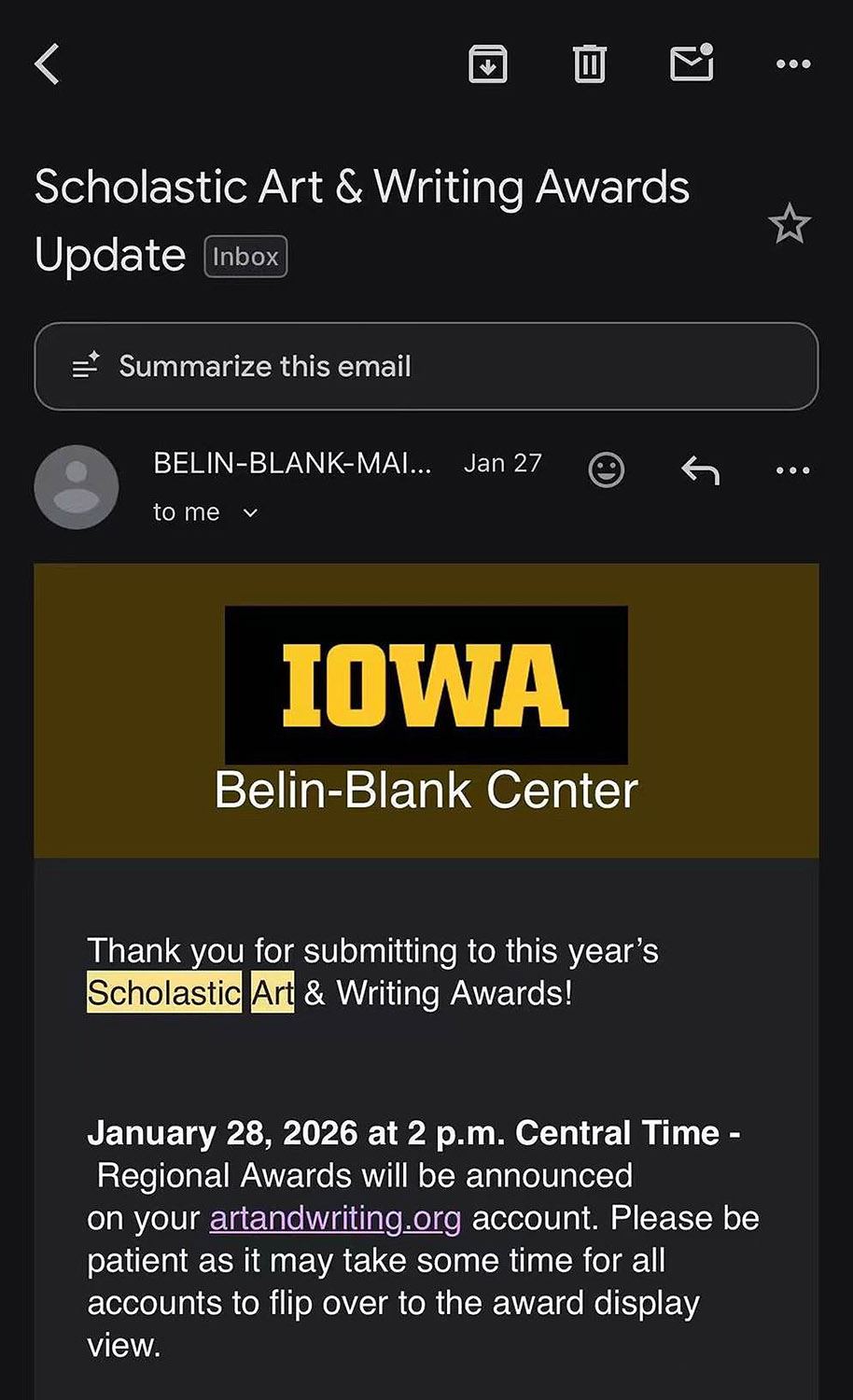
Task: Go back to the inbox list
Action: 47,64
